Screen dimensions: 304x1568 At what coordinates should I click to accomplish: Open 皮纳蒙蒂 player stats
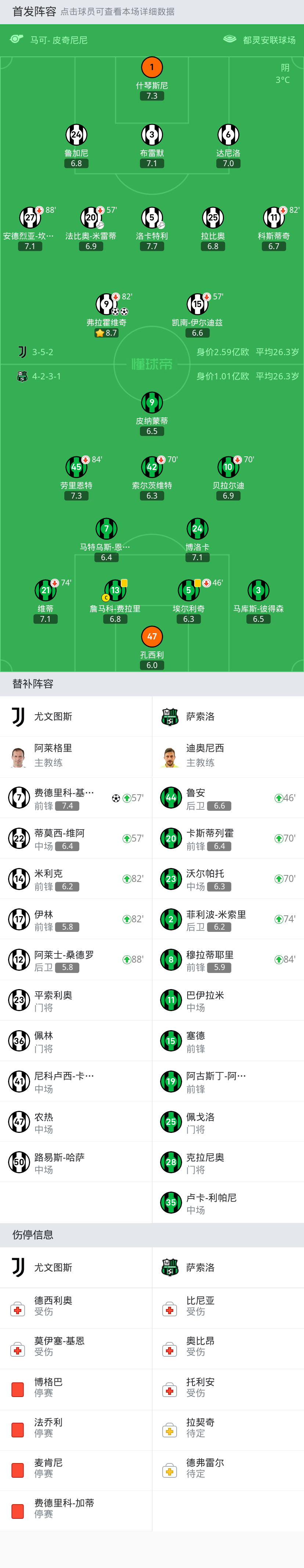[152, 403]
